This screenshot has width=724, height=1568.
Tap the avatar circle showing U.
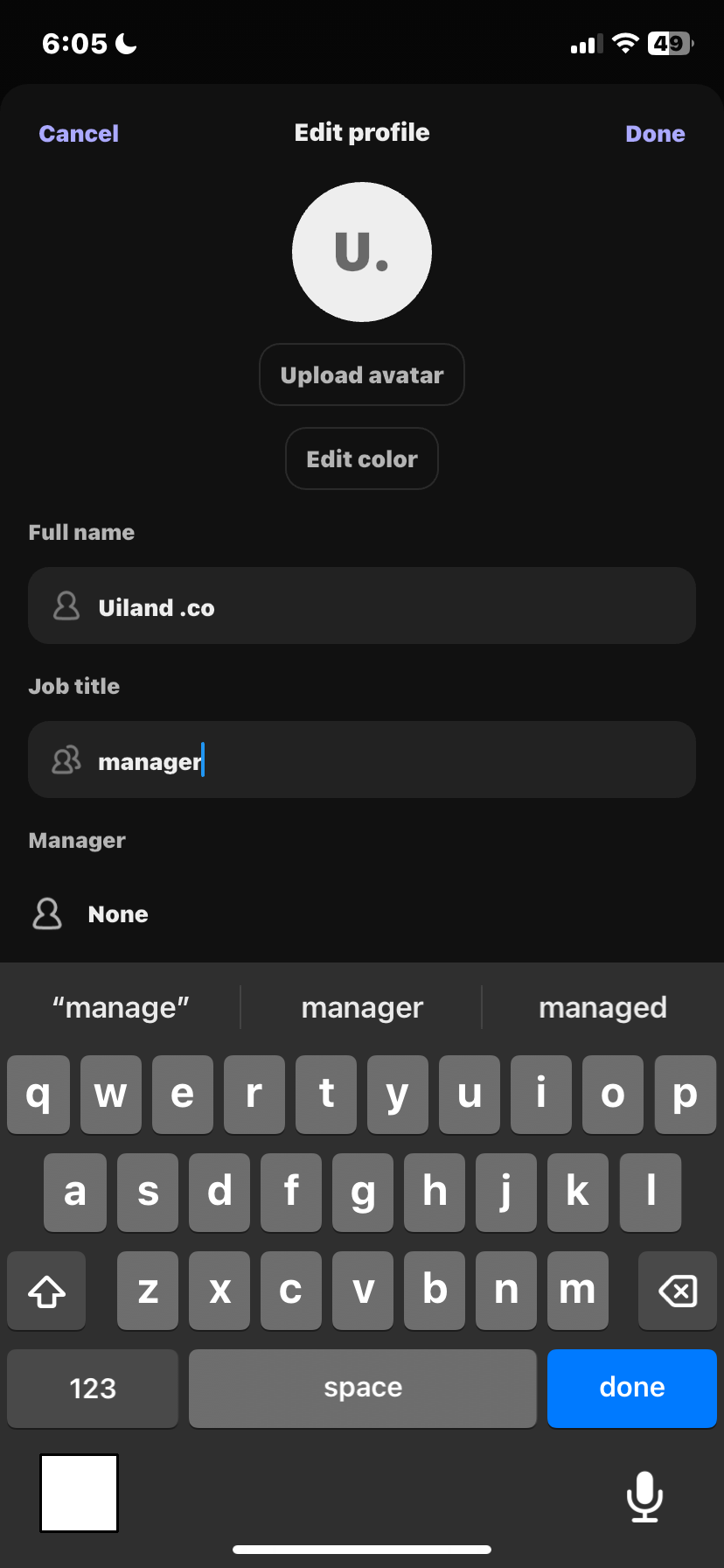pyautogui.click(x=361, y=251)
